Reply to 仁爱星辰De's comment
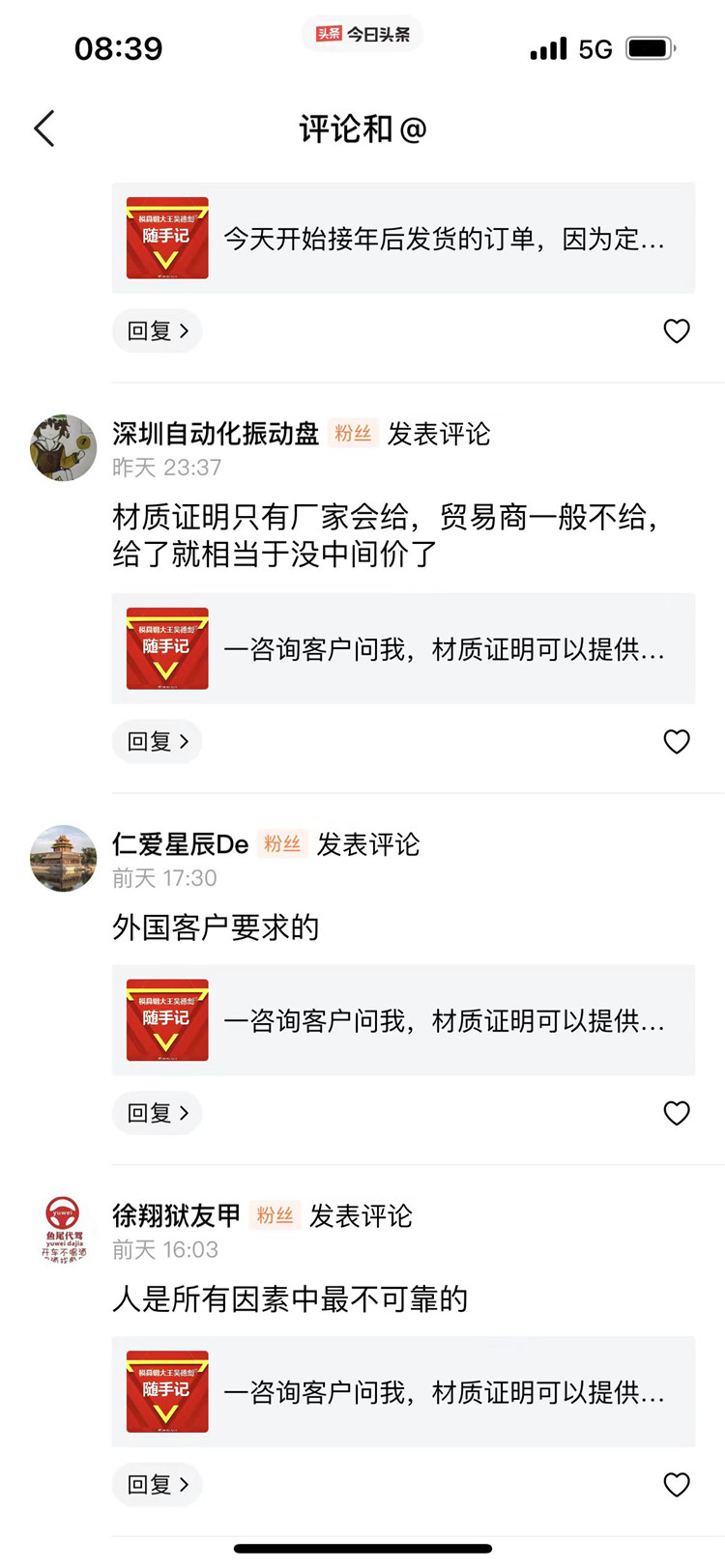This screenshot has width=725, height=1568. pyautogui.click(x=157, y=1113)
